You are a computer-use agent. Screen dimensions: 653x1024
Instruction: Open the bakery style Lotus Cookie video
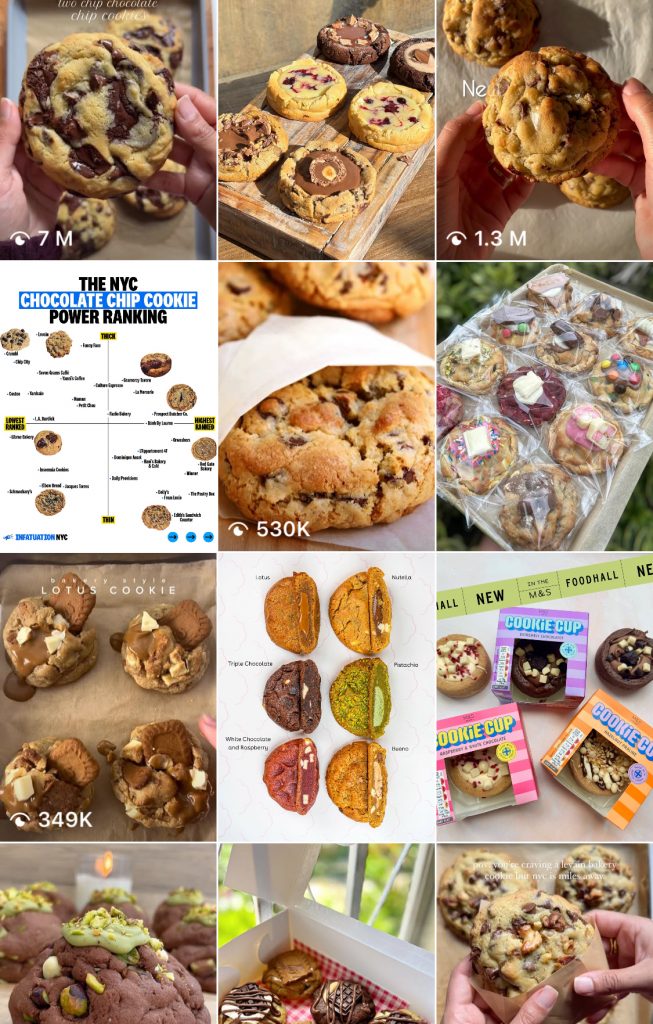[x=108, y=696]
